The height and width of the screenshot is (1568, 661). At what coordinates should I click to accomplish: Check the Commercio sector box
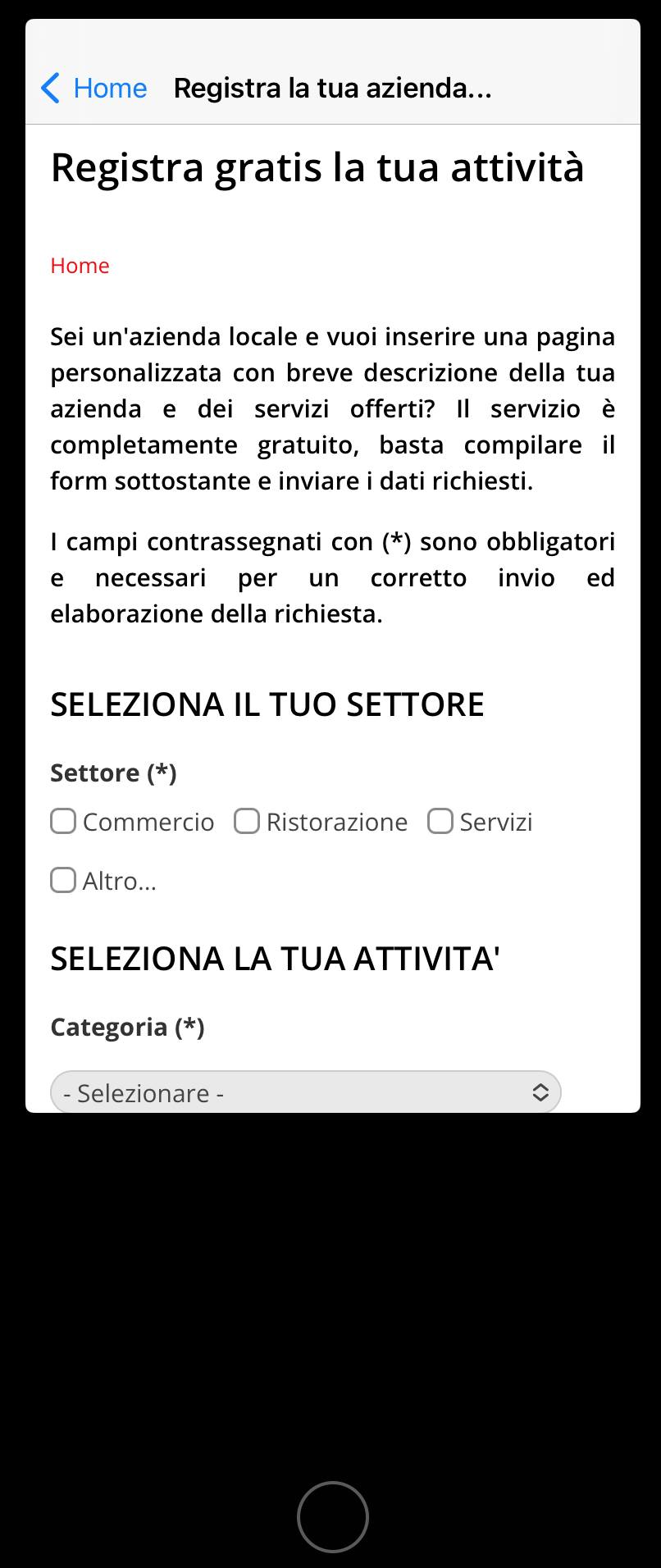click(x=63, y=821)
